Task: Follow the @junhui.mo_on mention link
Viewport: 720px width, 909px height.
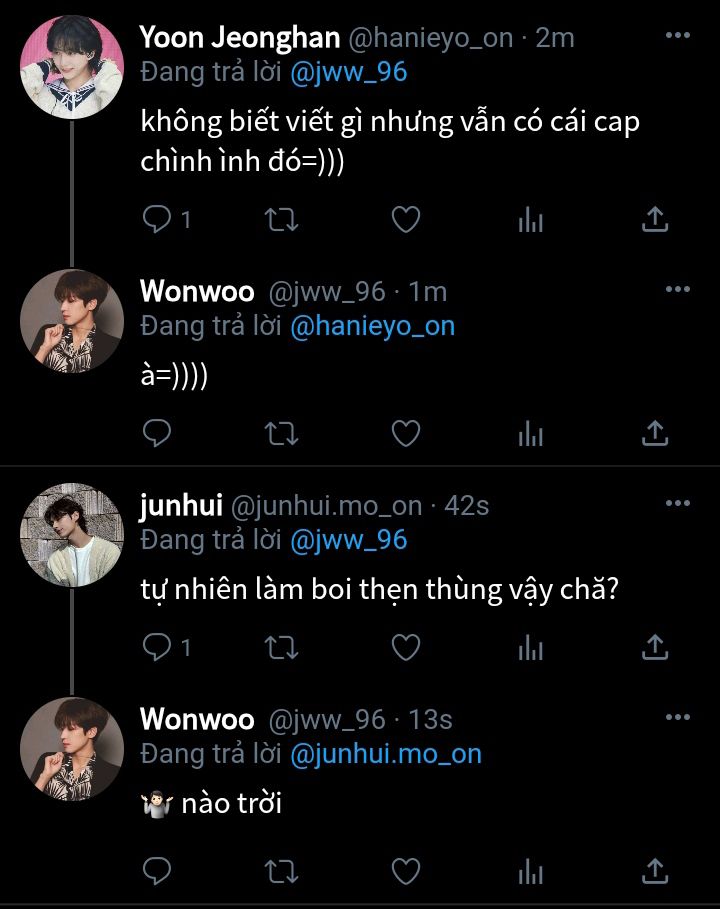Action: pyautogui.click(x=386, y=754)
